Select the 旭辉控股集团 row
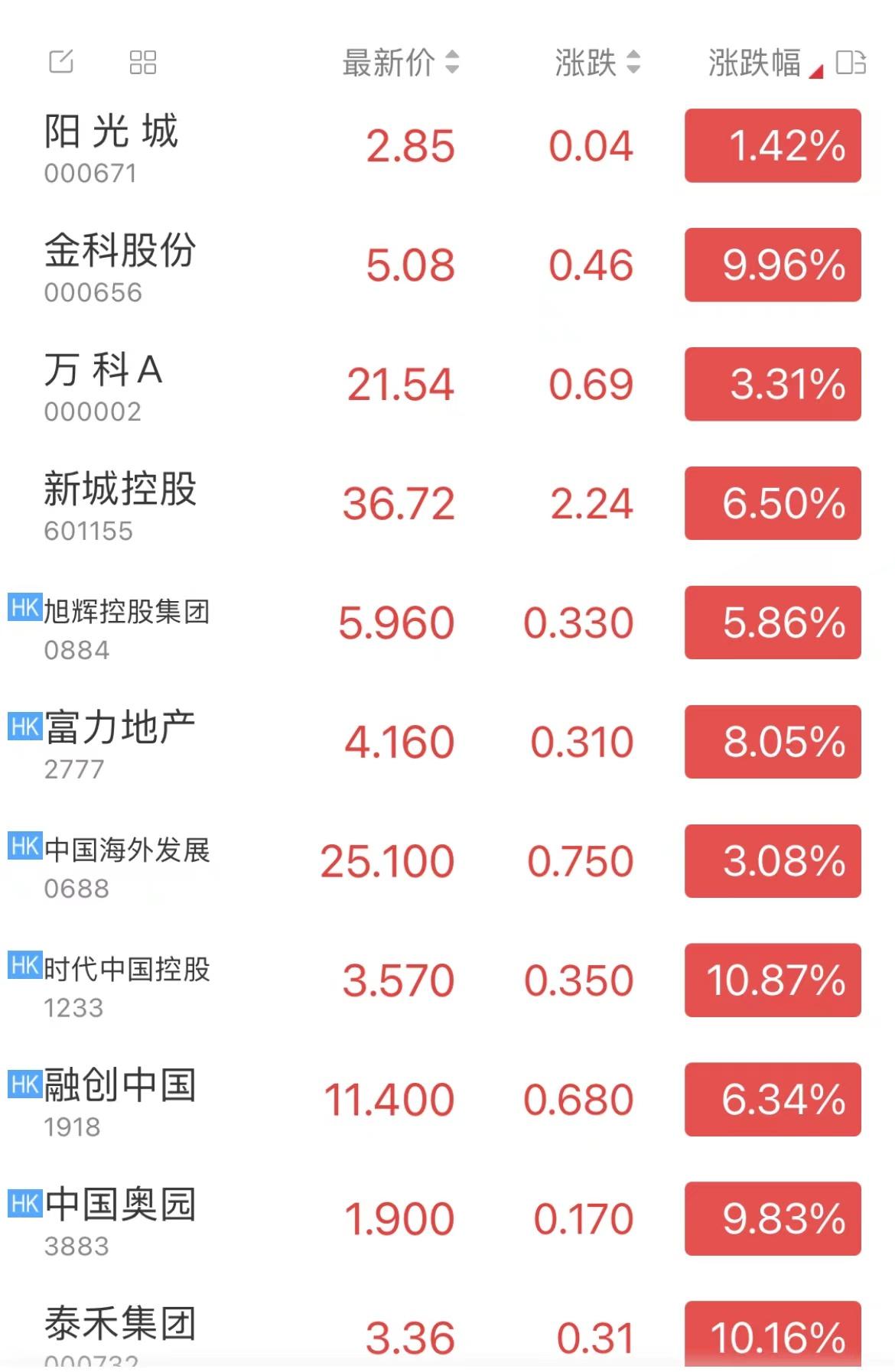This screenshot has width=895, height=1372. 126,623
